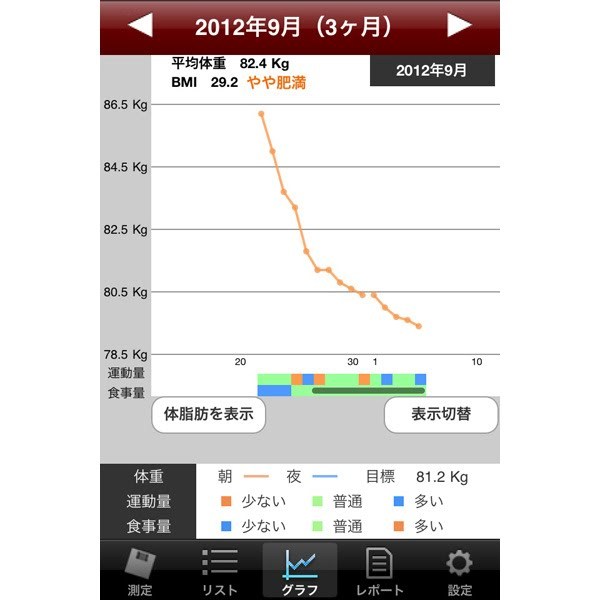
Task: Tap the 表示切替 button
Action: click(441, 414)
